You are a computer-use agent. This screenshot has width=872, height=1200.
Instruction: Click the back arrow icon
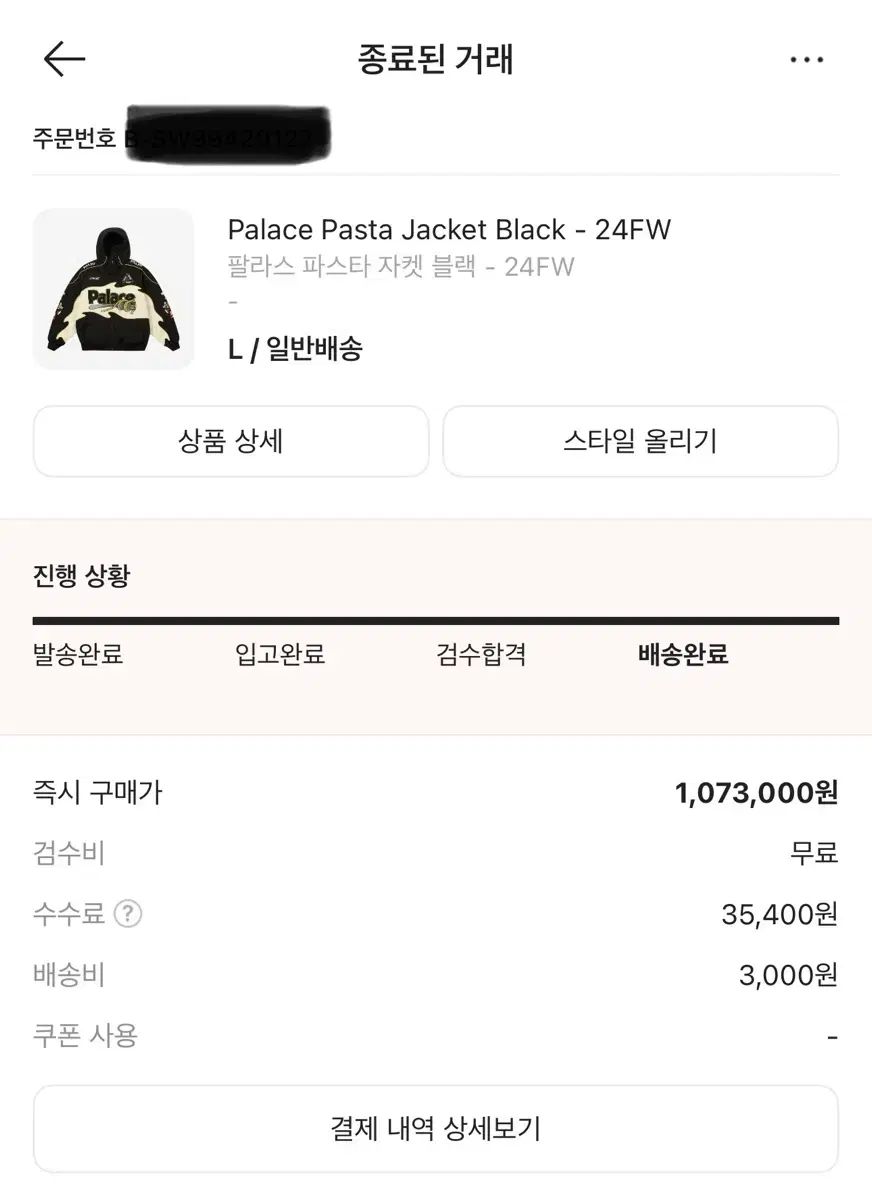coord(62,59)
